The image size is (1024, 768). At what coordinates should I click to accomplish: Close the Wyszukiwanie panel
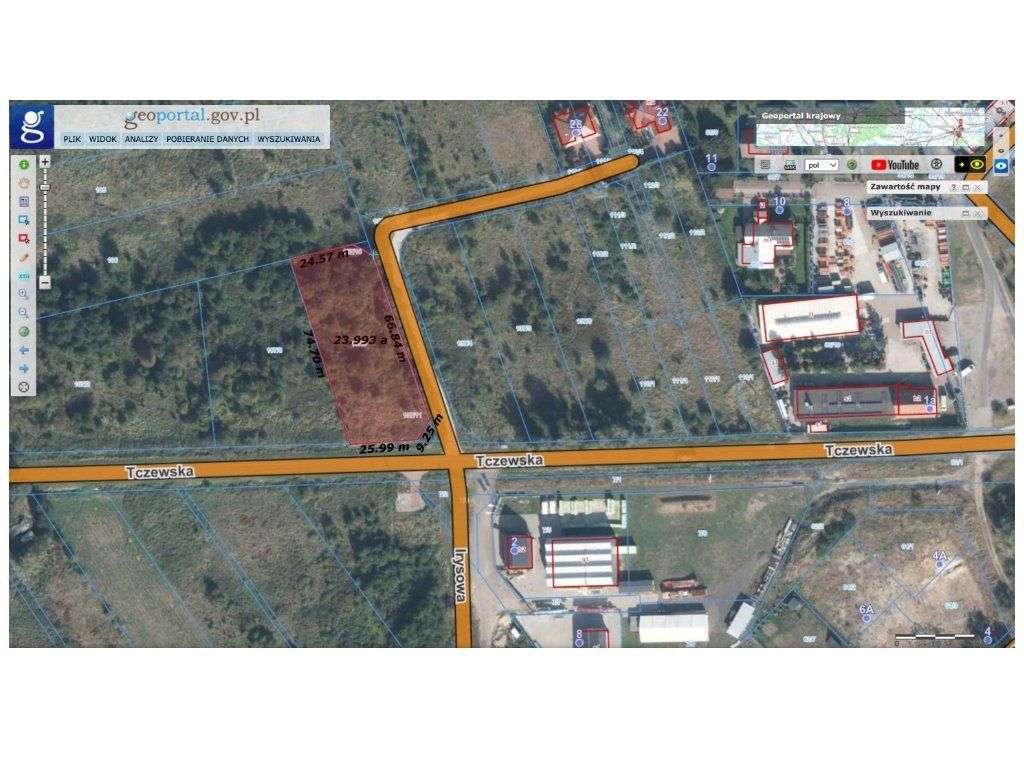(x=978, y=213)
